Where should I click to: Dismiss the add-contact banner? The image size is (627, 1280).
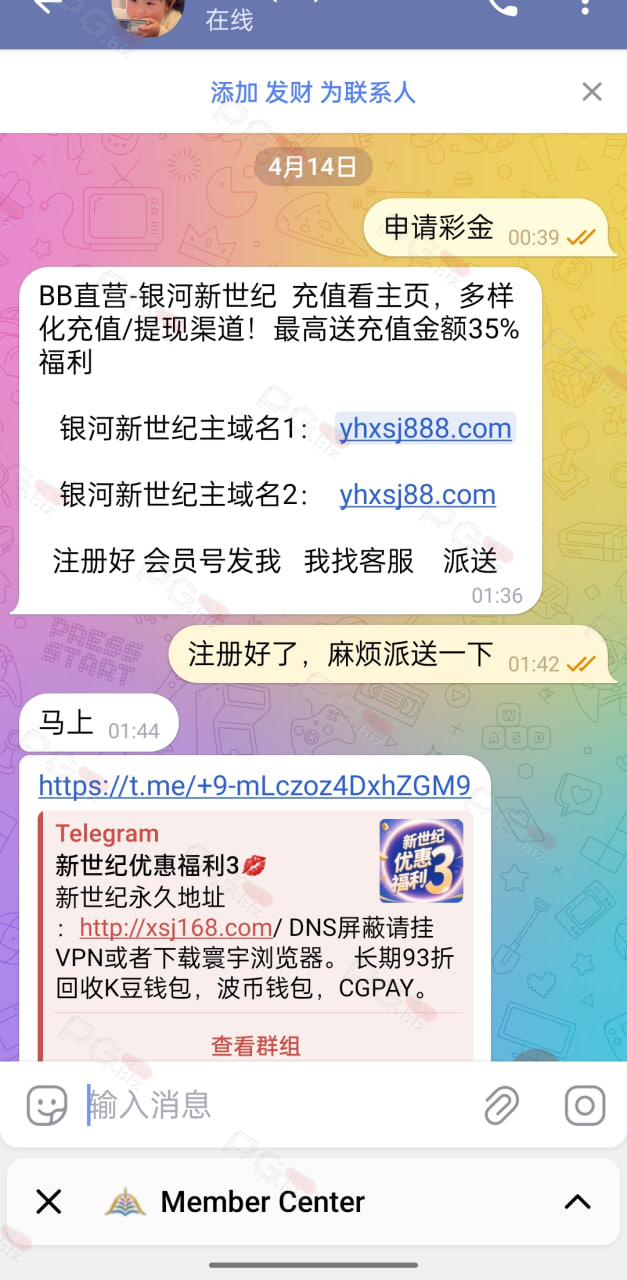(592, 92)
